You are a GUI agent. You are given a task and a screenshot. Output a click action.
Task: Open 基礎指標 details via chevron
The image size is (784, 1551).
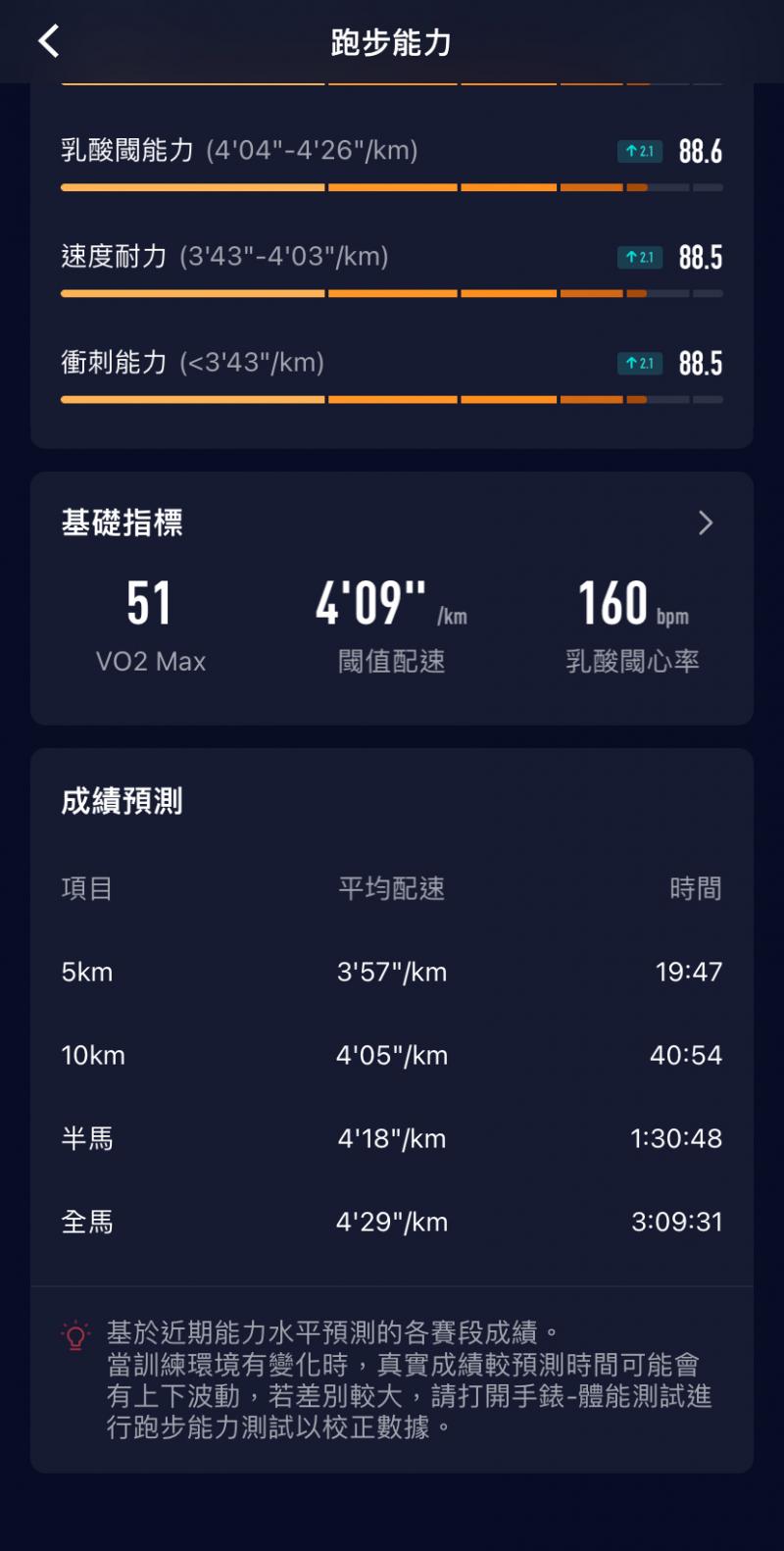(705, 523)
